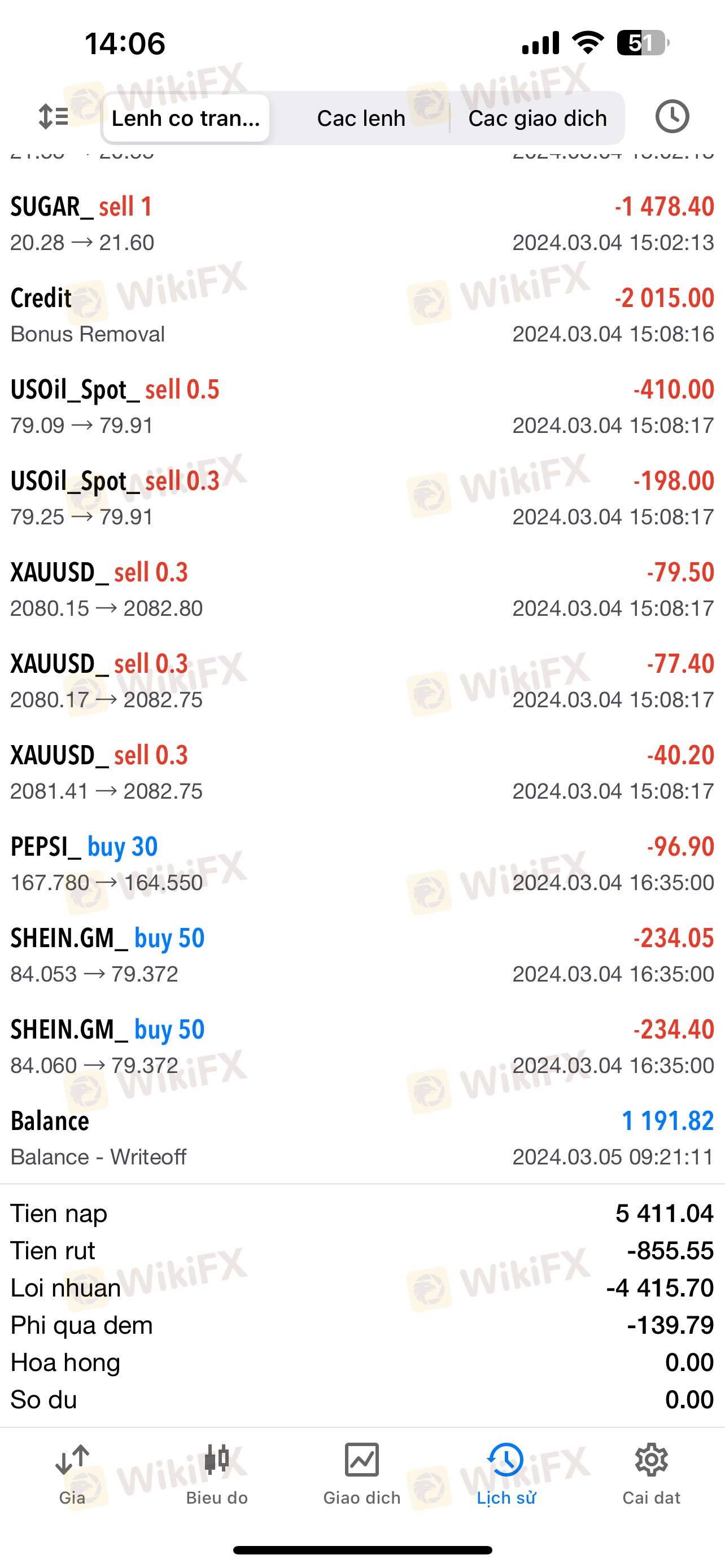Tap the Lịch sử tab
The width and height of the screenshot is (725, 1568).
pyautogui.click(x=506, y=1474)
